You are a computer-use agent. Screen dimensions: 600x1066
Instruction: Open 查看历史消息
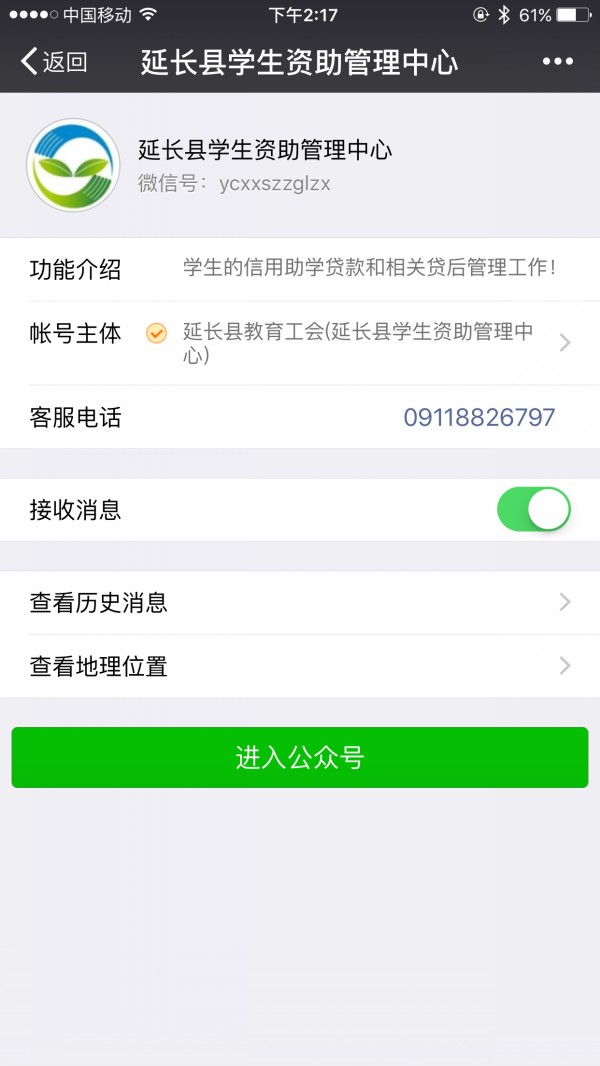[x=300, y=603]
